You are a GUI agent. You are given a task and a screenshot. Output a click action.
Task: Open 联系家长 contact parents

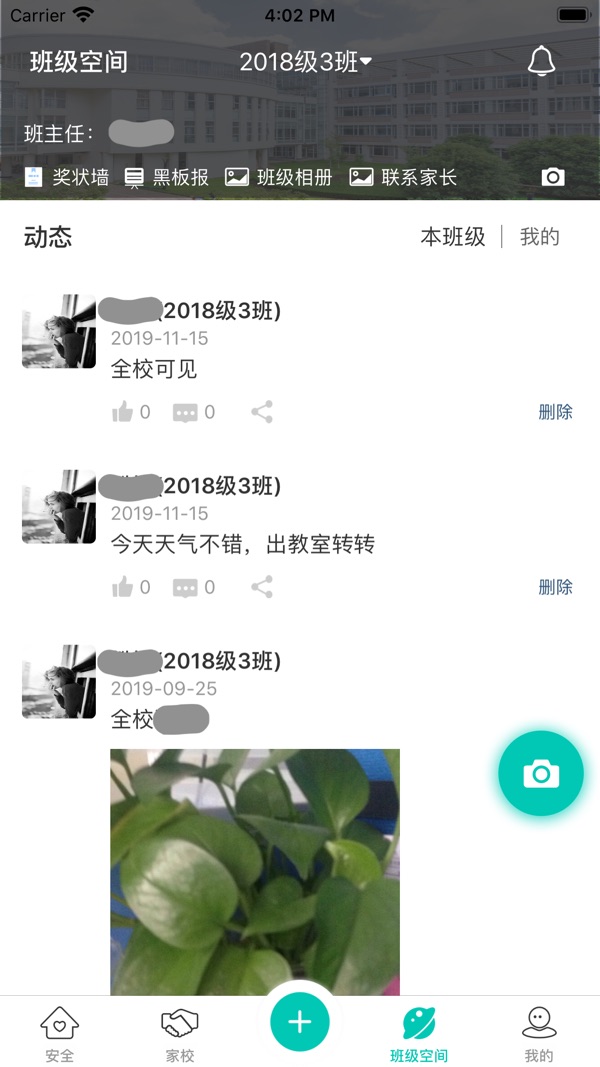pos(403,177)
